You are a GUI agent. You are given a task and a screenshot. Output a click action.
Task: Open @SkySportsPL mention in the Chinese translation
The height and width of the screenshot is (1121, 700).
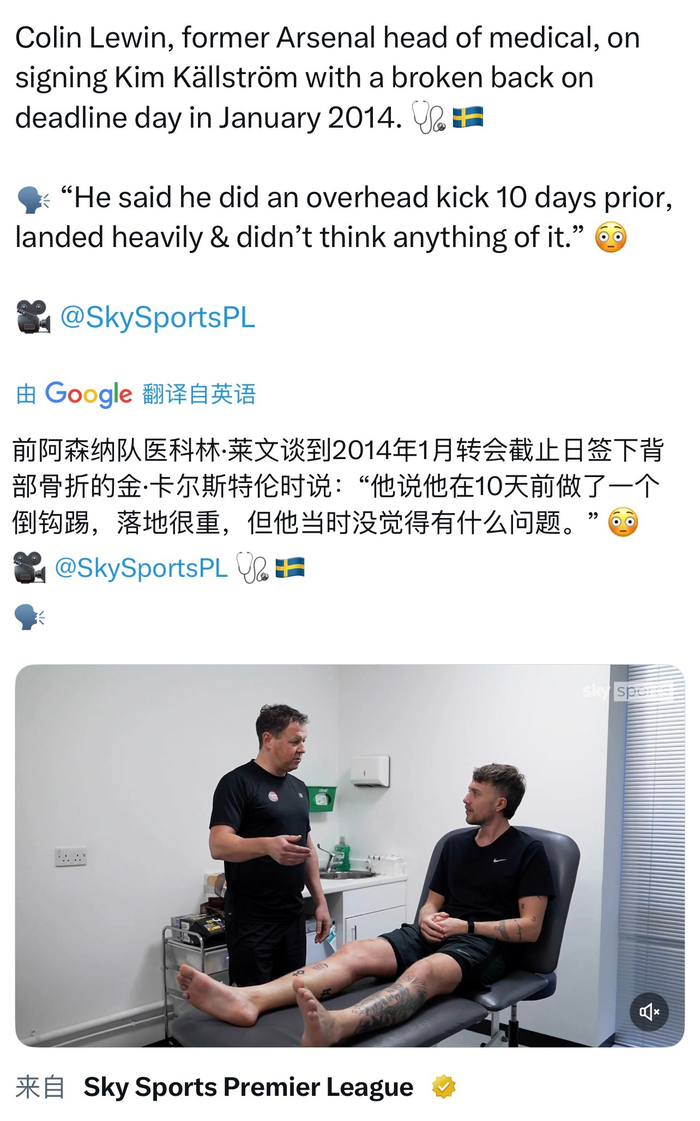[x=140, y=568]
